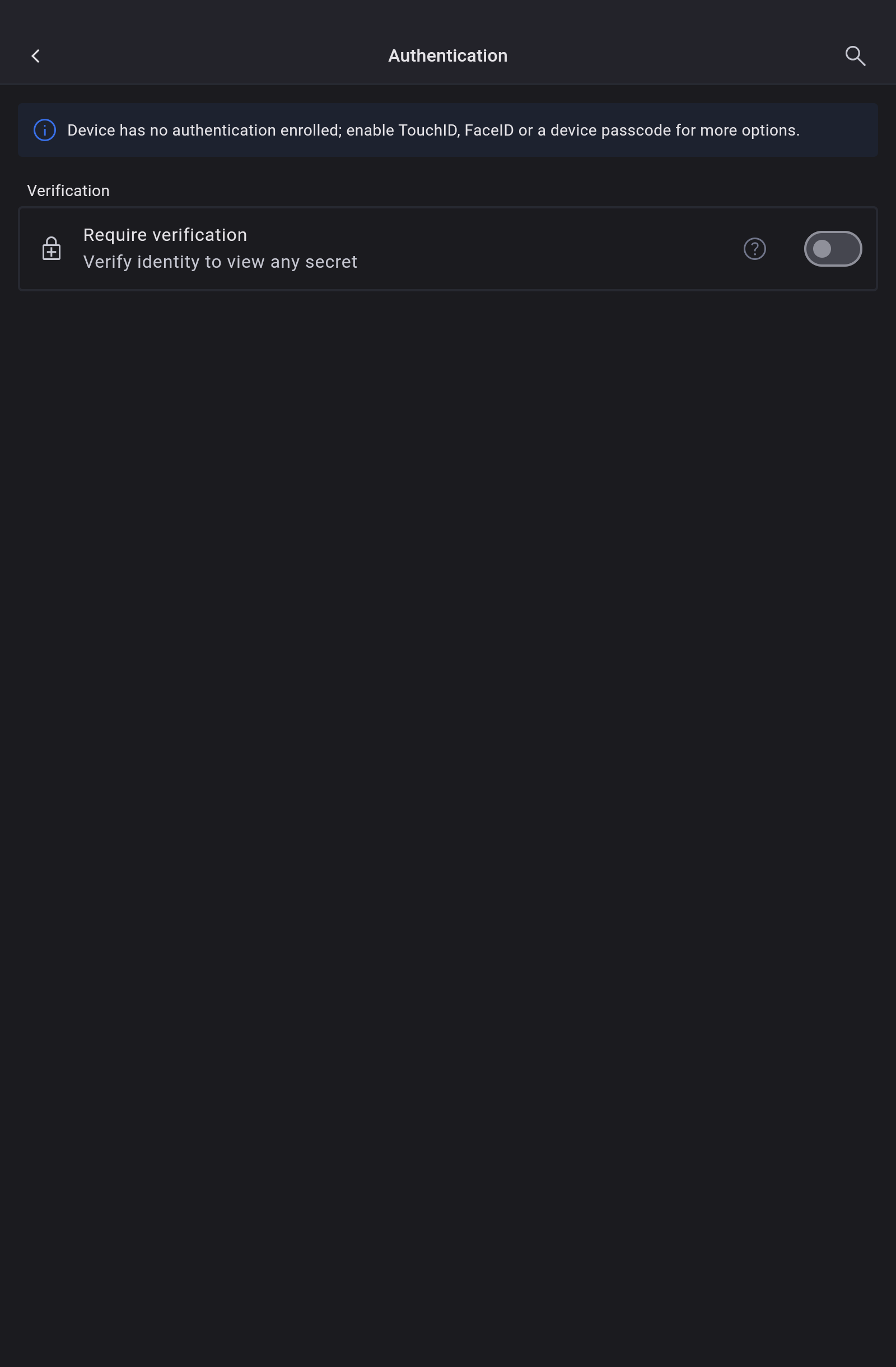Open help for Require verification
This screenshot has height=1367, width=896.
pos(754,249)
